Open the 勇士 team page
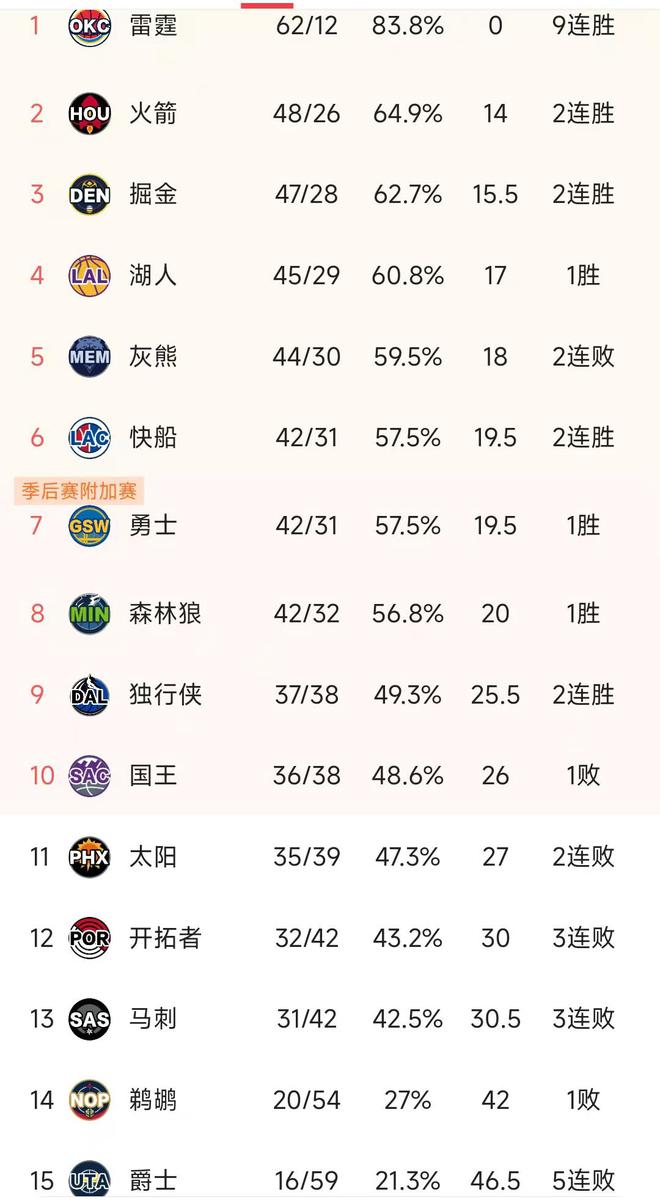660x1200 pixels. click(153, 525)
